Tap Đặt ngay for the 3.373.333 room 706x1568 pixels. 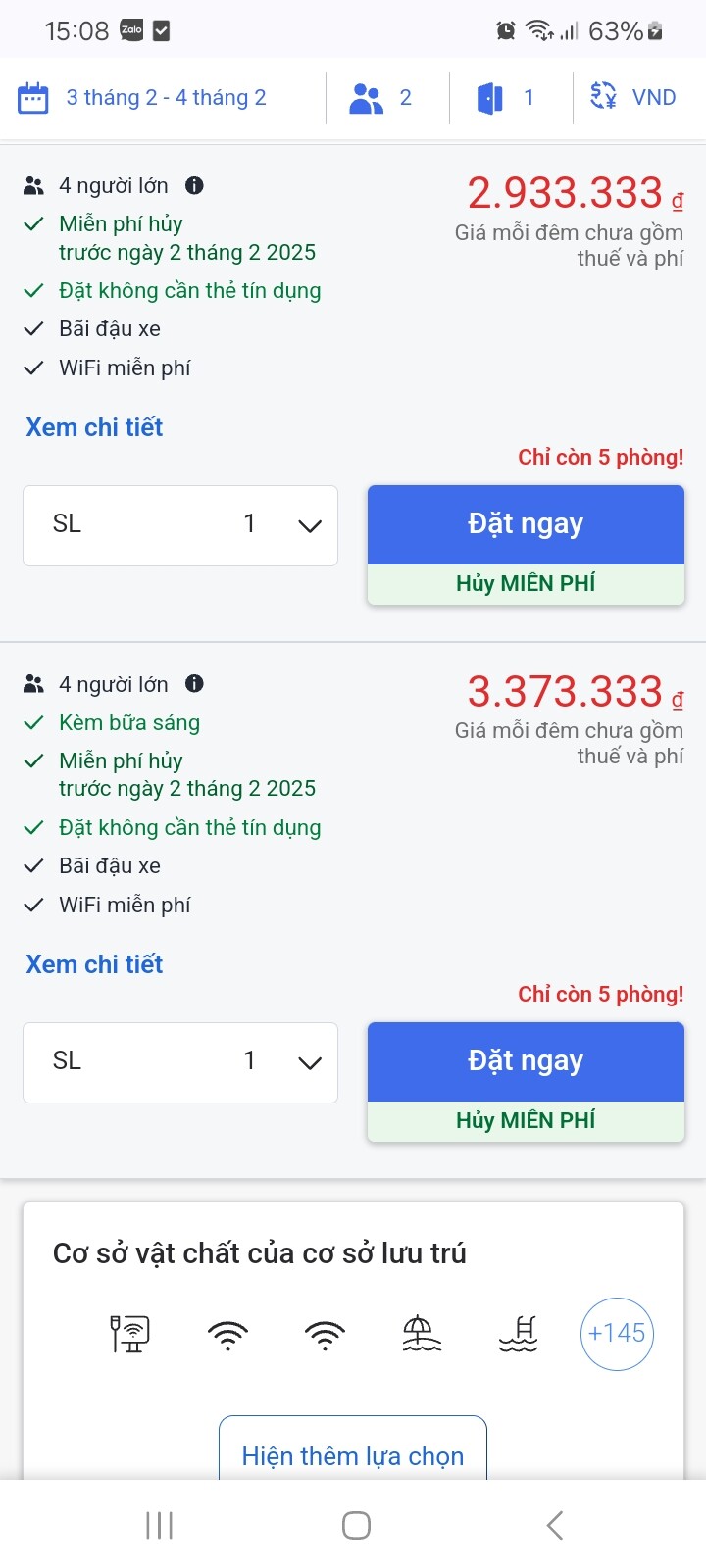point(526,1062)
